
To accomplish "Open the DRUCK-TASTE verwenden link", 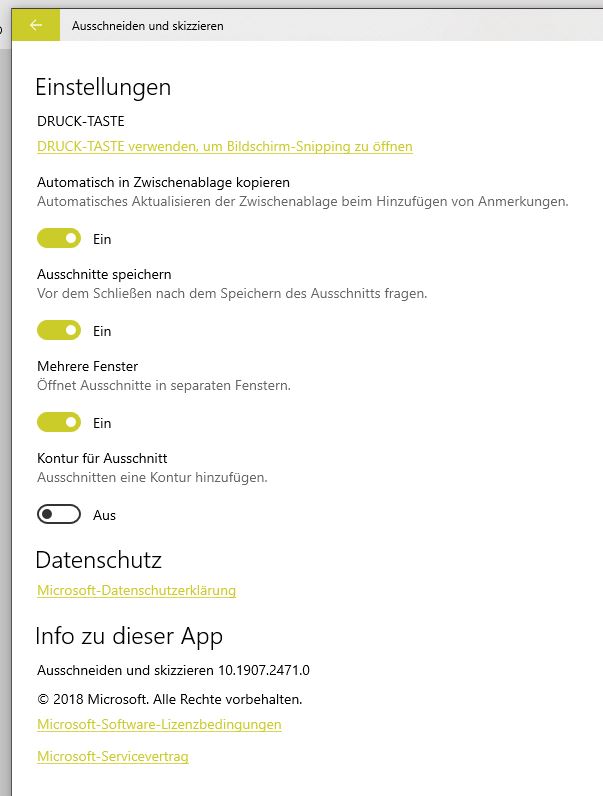I will pyautogui.click(x=224, y=146).
